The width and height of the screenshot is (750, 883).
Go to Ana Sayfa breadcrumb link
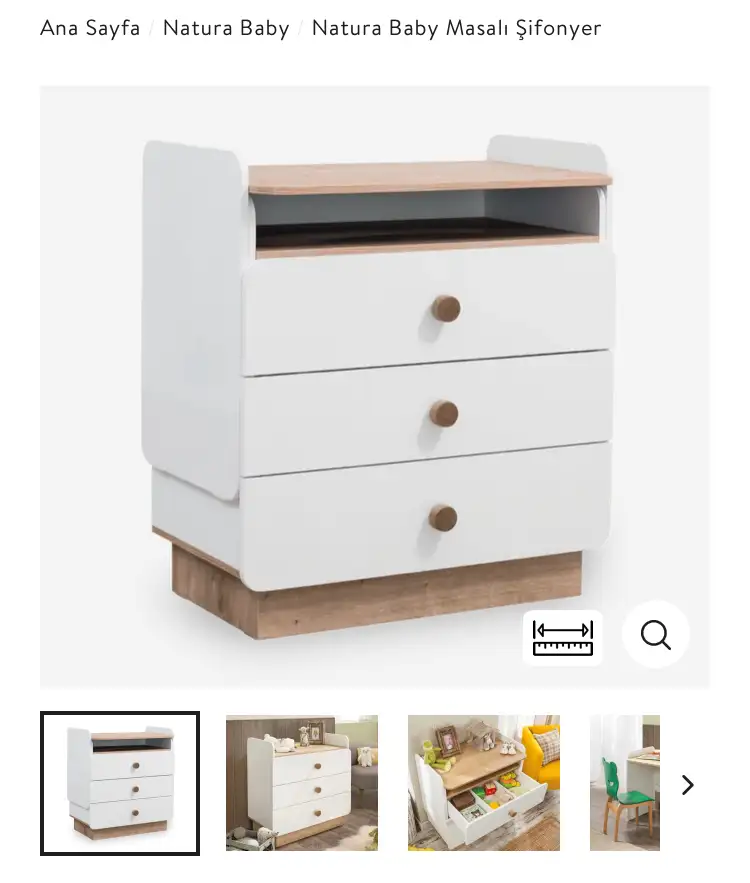pos(90,28)
